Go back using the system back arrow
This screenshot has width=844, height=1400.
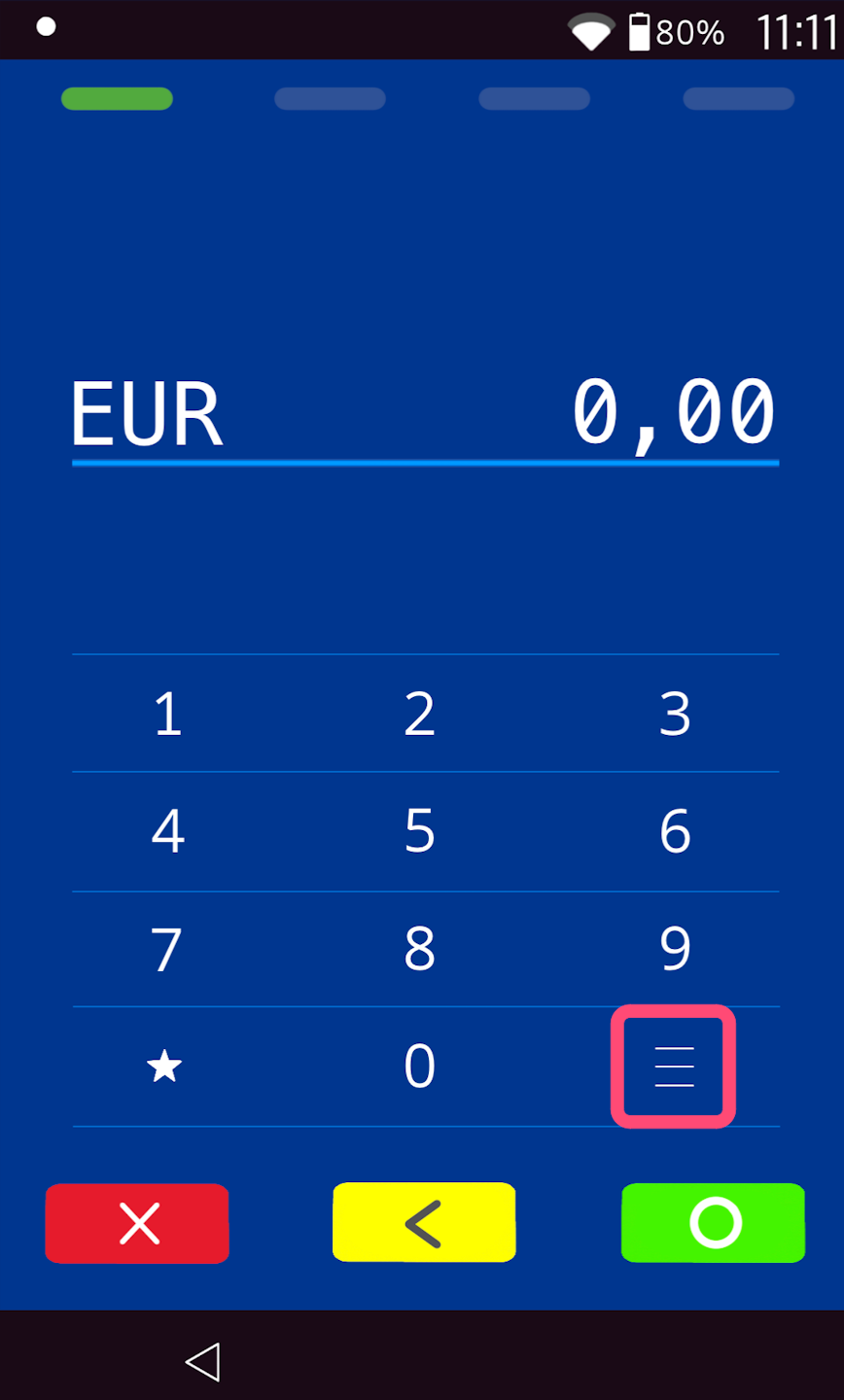pyautogui.click(x=202, y=1361)
